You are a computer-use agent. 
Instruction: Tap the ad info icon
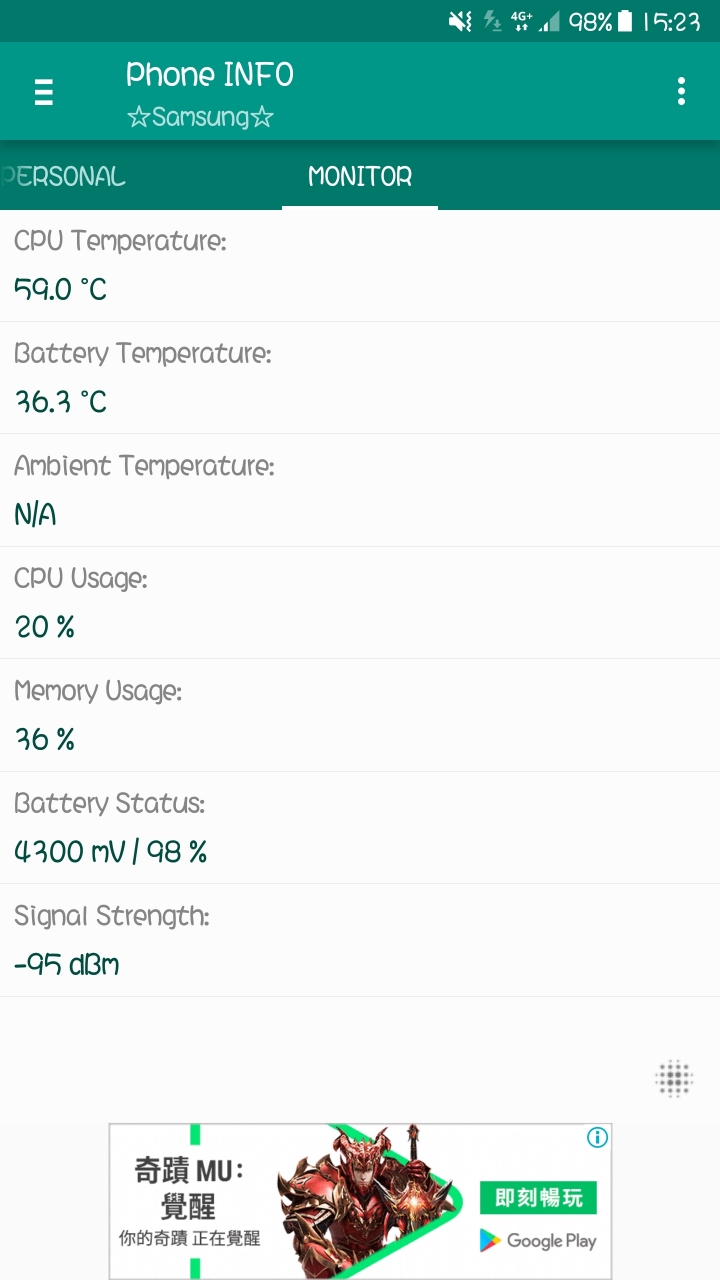[x=597, y=1137]
